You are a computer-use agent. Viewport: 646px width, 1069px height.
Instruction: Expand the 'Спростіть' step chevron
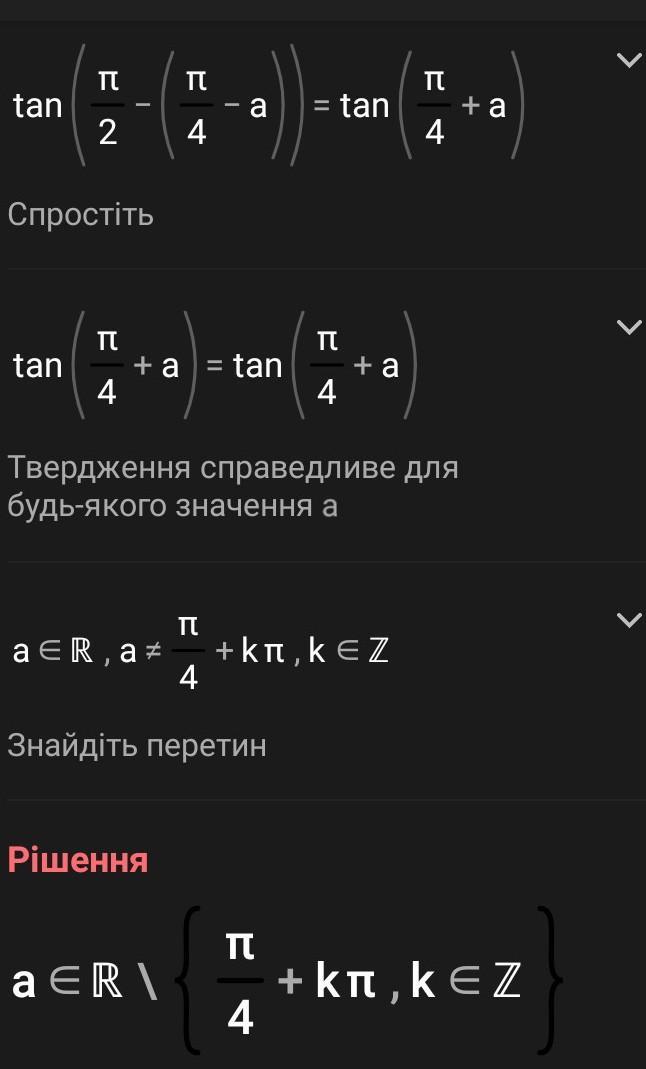click(629, 61)
